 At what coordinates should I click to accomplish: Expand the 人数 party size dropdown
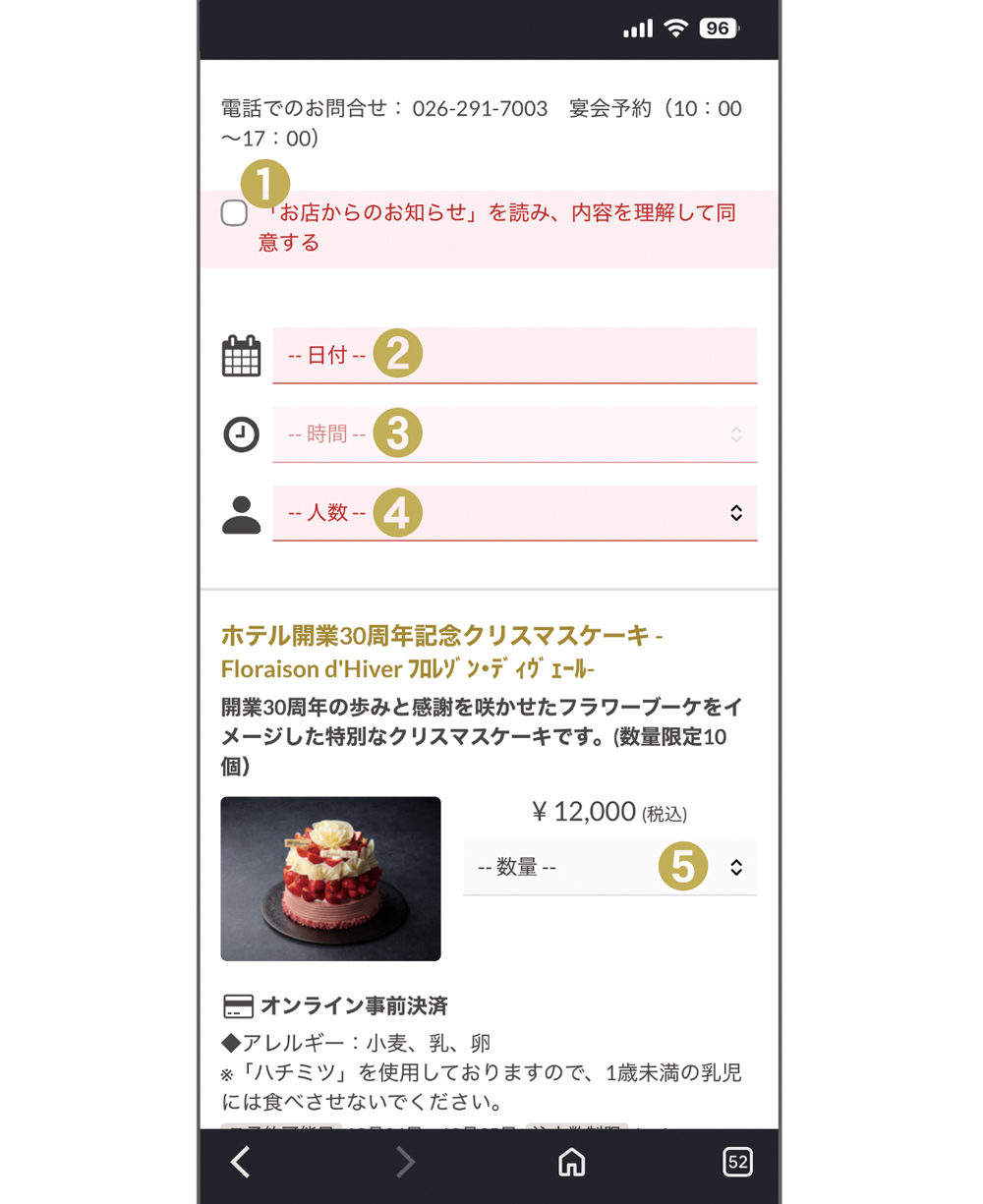pos(514,512)
